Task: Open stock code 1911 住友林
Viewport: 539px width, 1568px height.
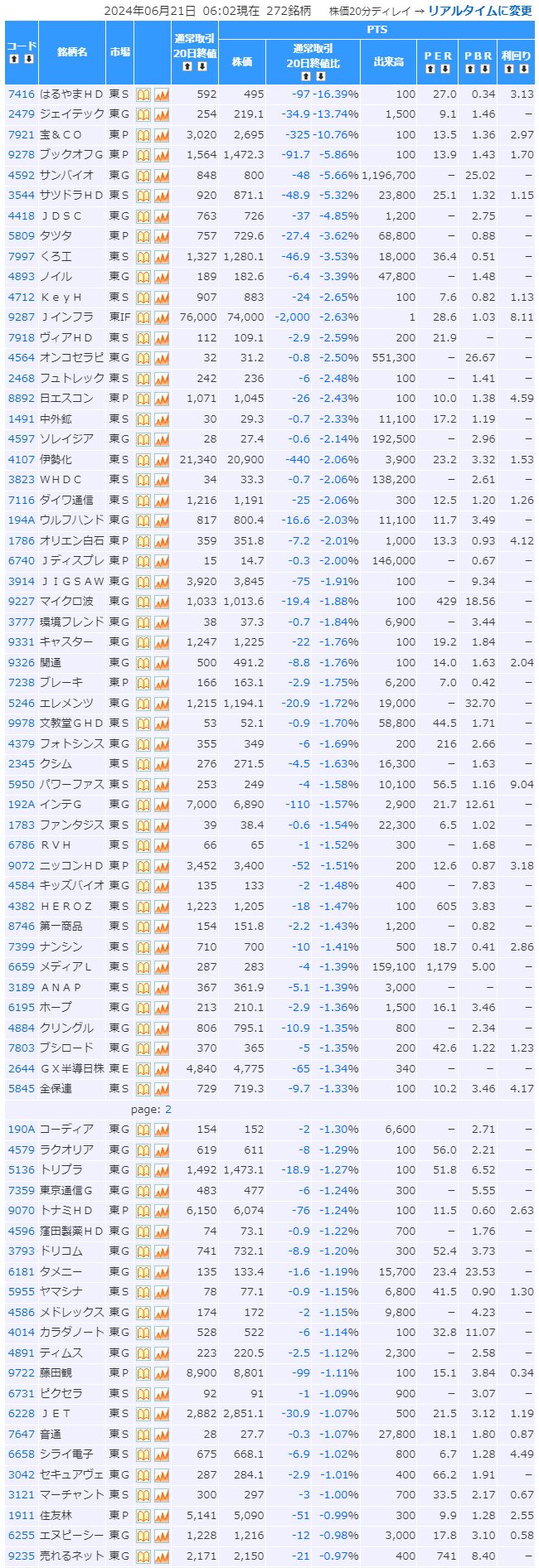Action: (21, 1514)
